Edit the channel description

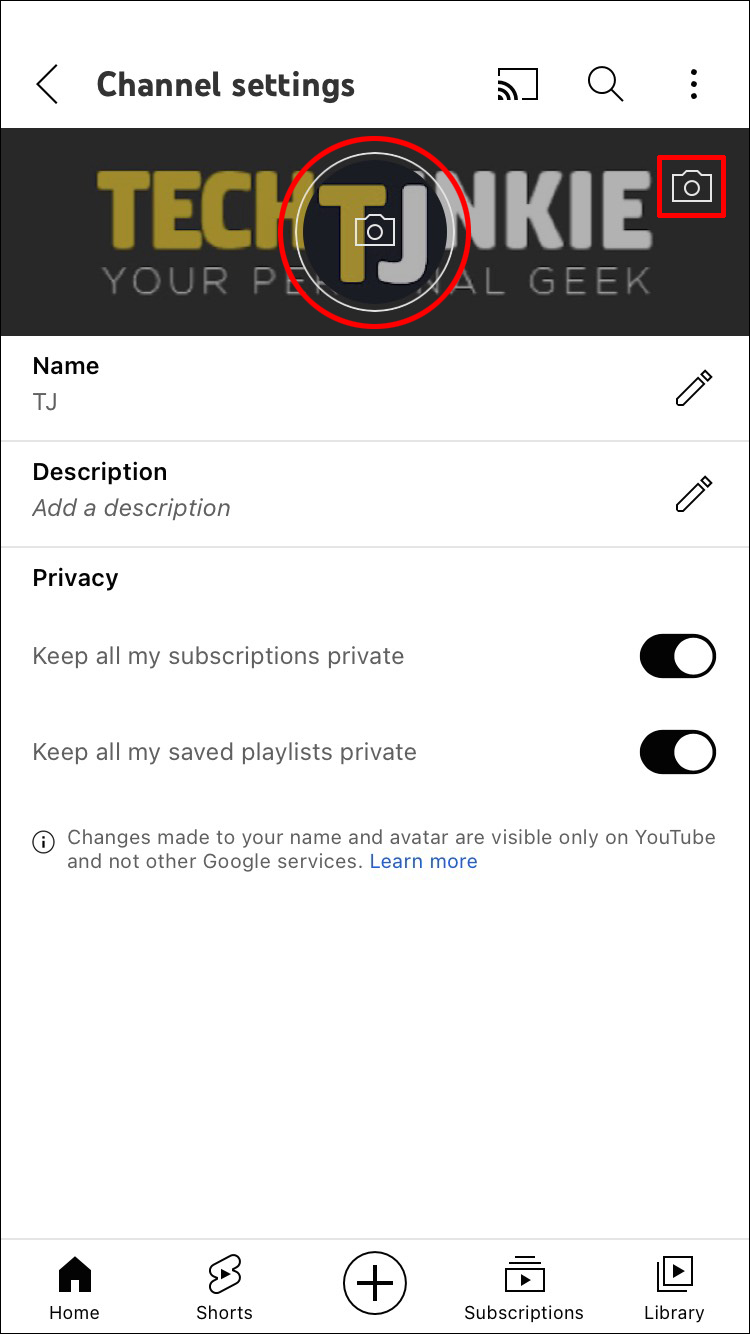click(x=693, y=494)
